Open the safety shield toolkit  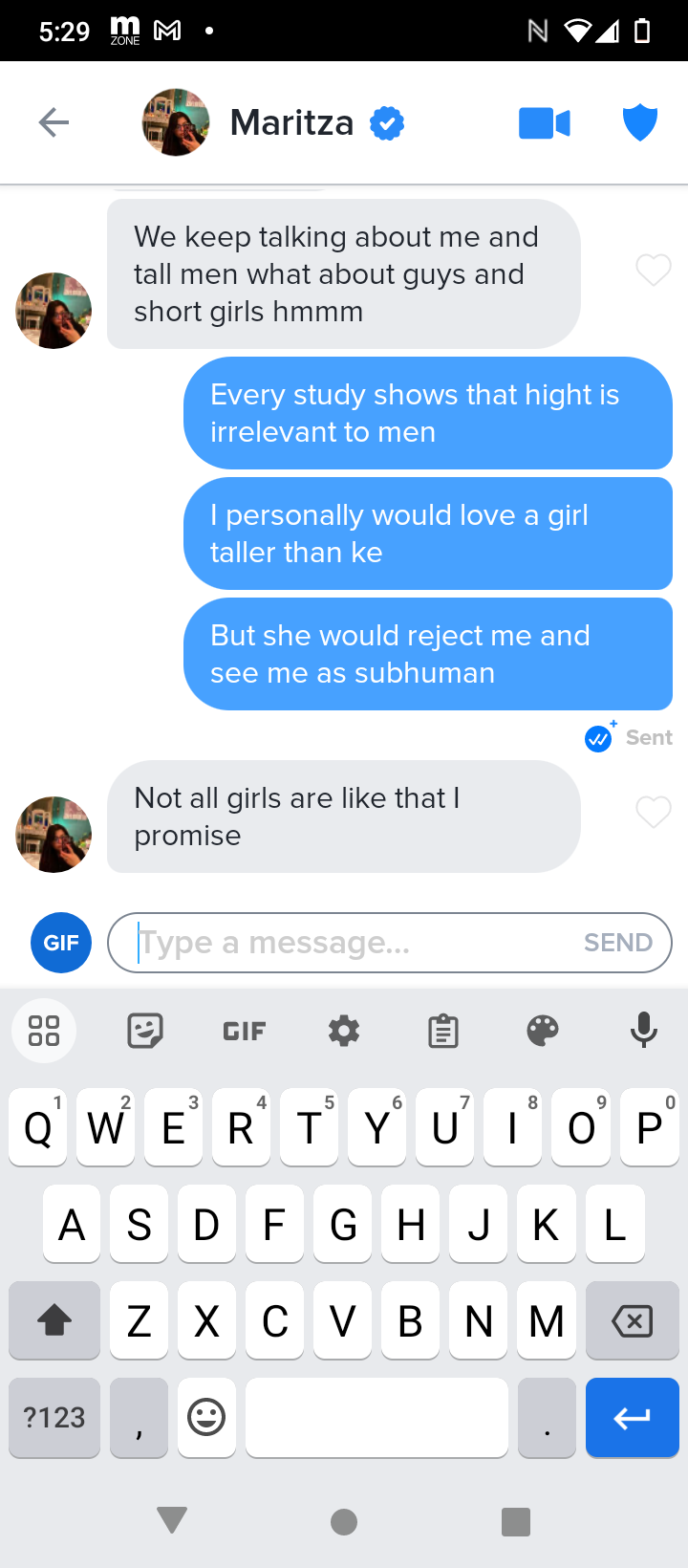[639, 123]
